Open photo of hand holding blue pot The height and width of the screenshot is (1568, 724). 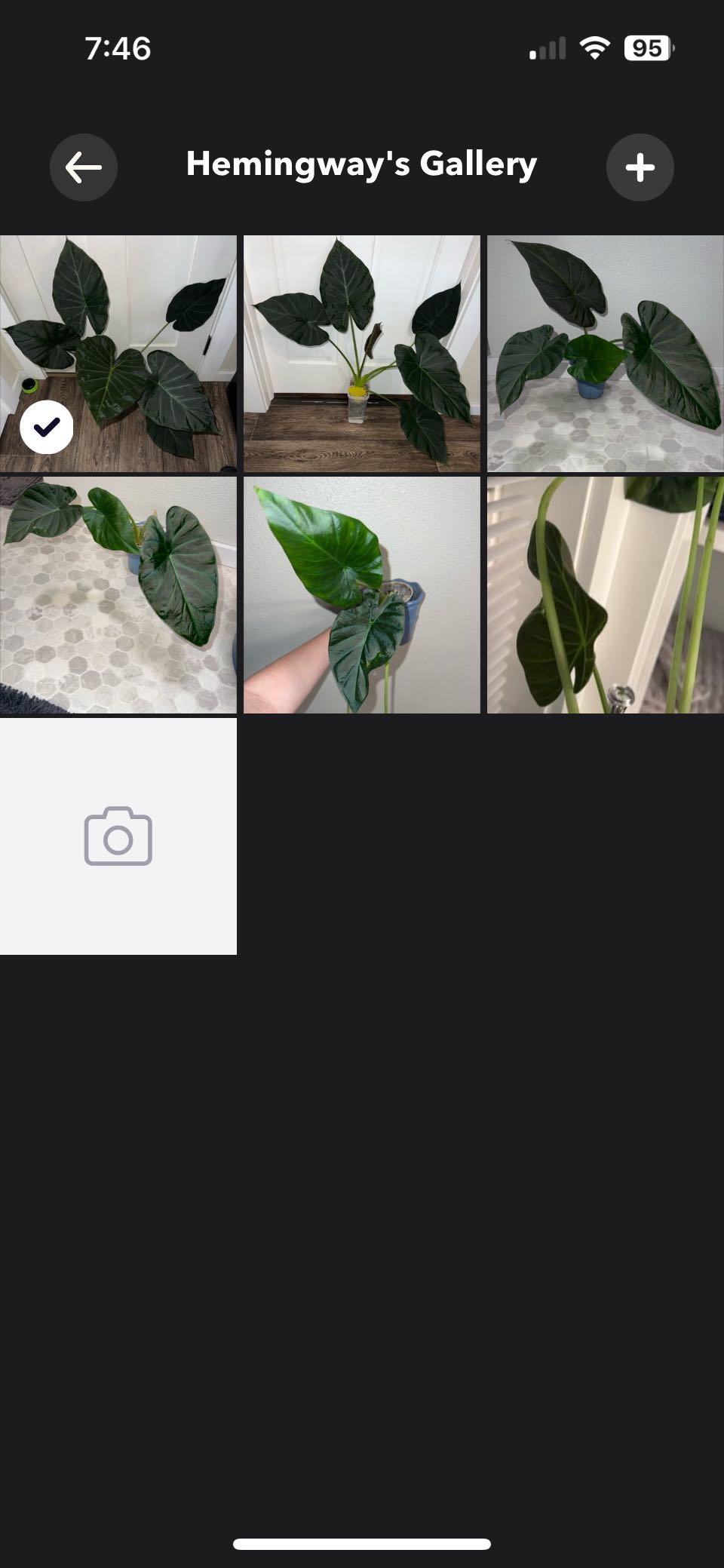[x=361, y=594]
